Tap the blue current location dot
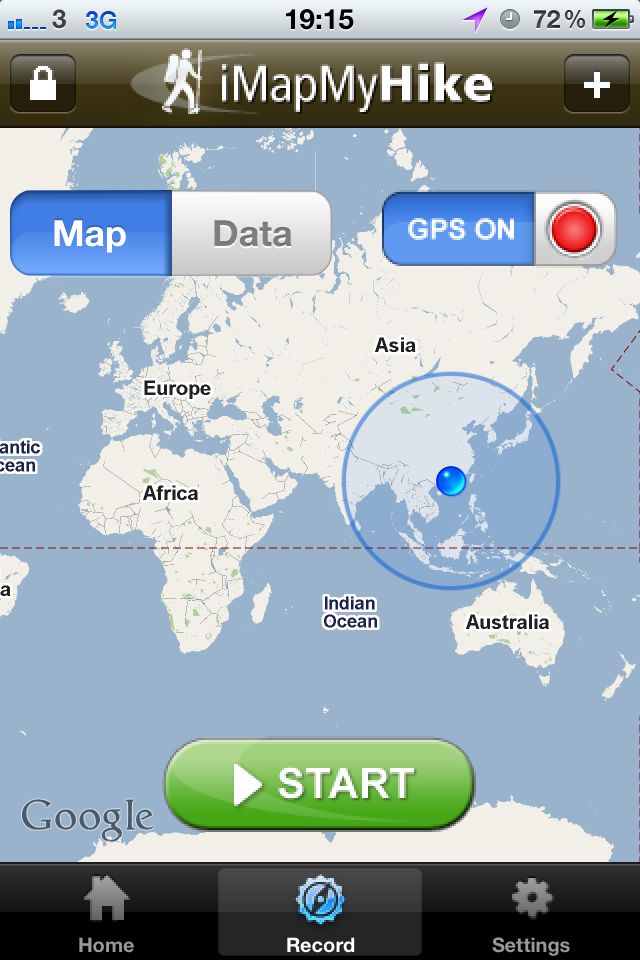 [x=451, y=481]
